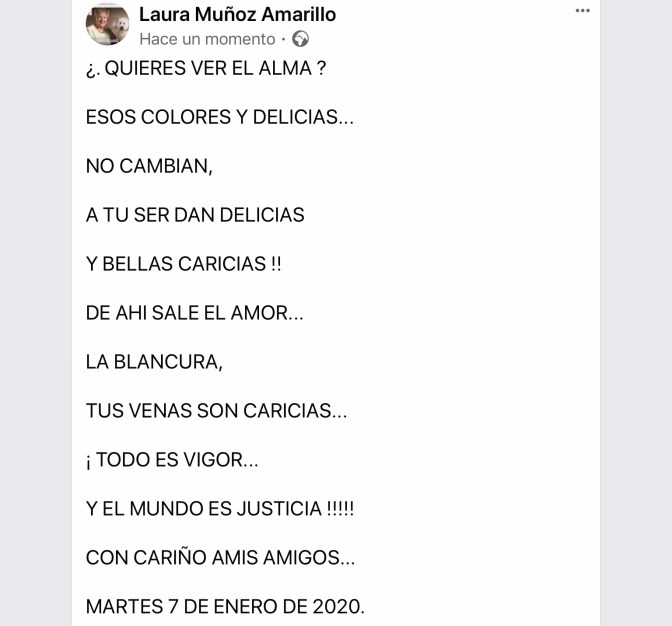Open the 'Hace un momento' timestamp
This screenshot has height=626, width=672.
click(207, 39)
